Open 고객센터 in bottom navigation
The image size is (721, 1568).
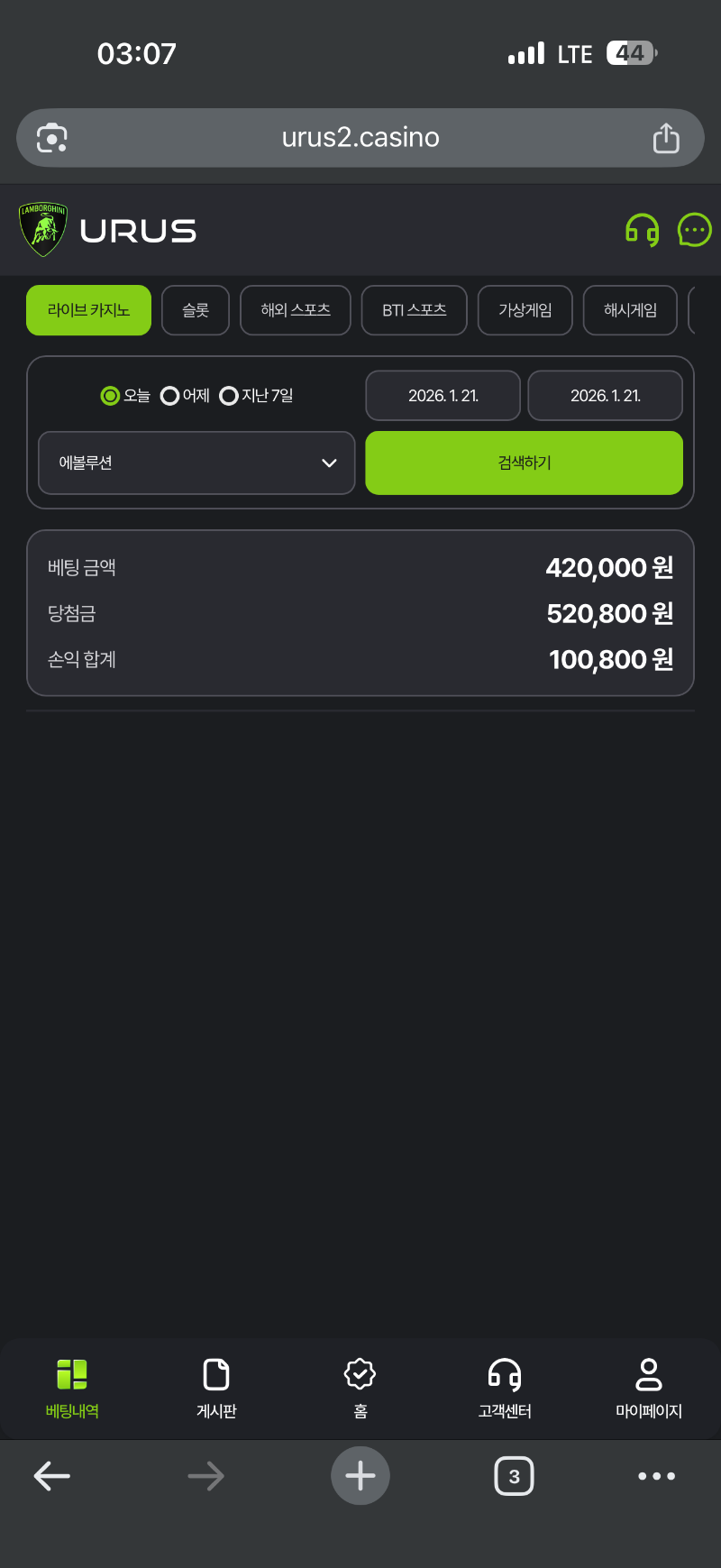[x=505, y=1389]
